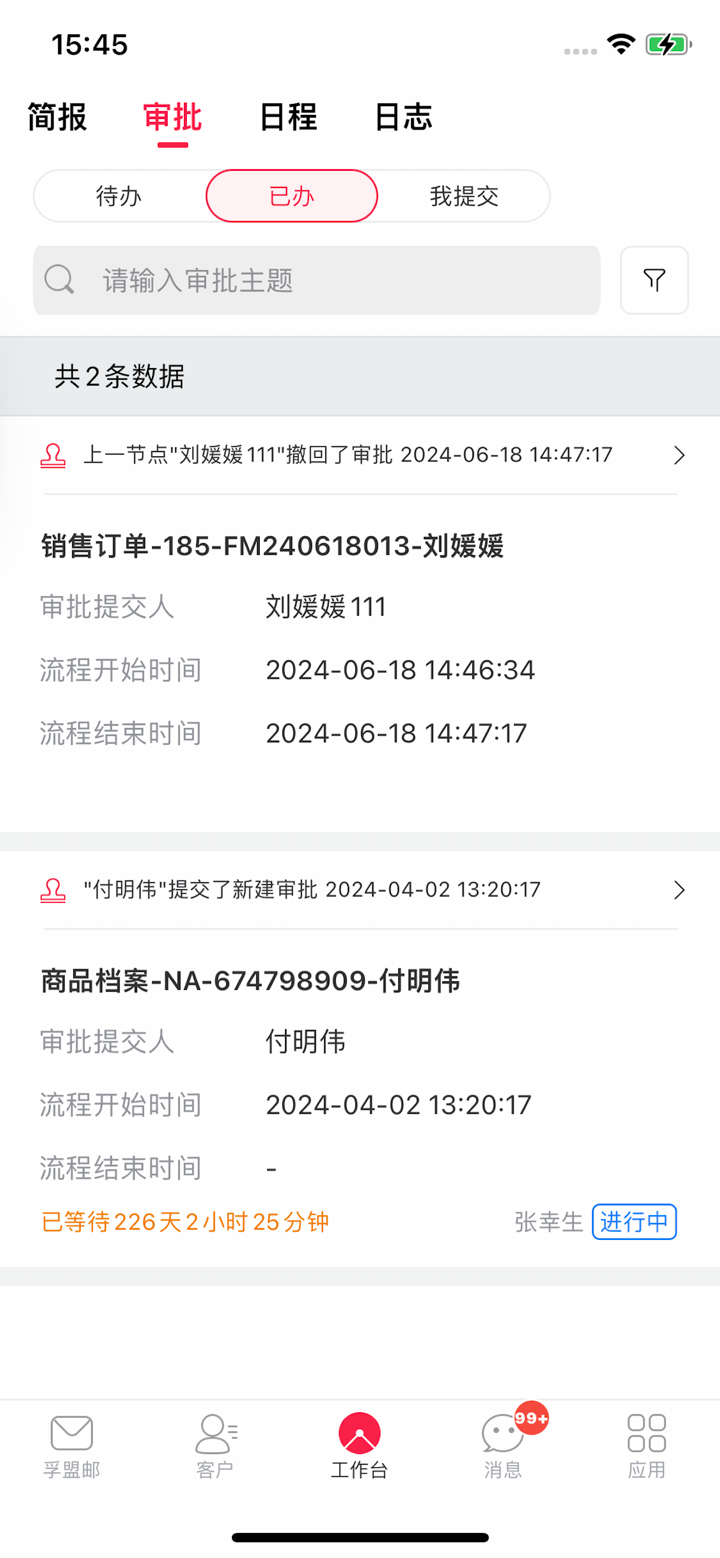Keep 已办 segment selected by tapping it
This screenshot has height=1558, width=720.
point(291,196)
